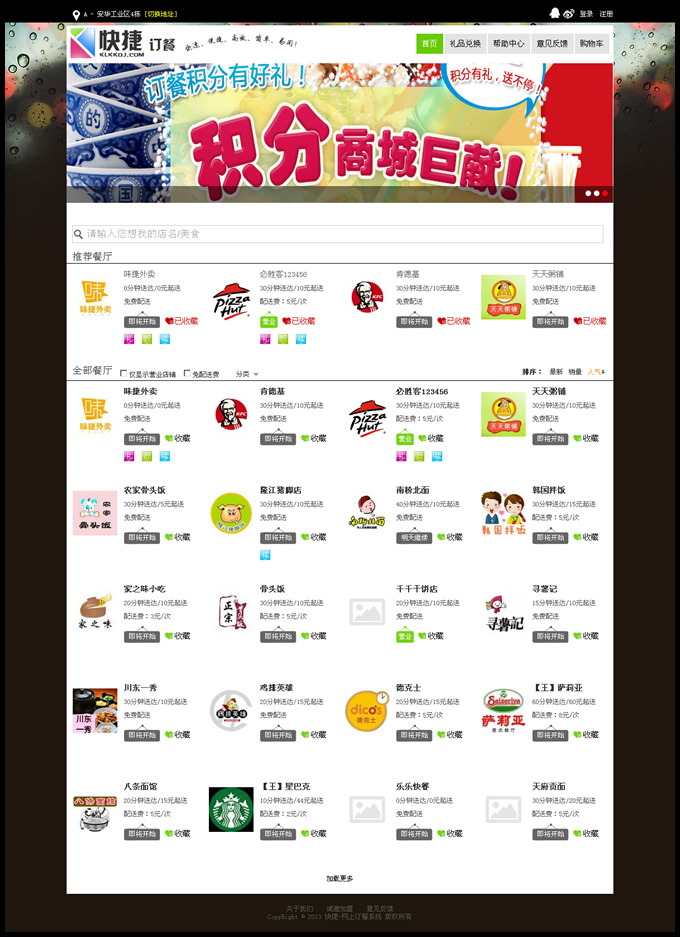680x937 pixels.
Task: Open the 关于我们 footer link
Action: click(299, 908)
